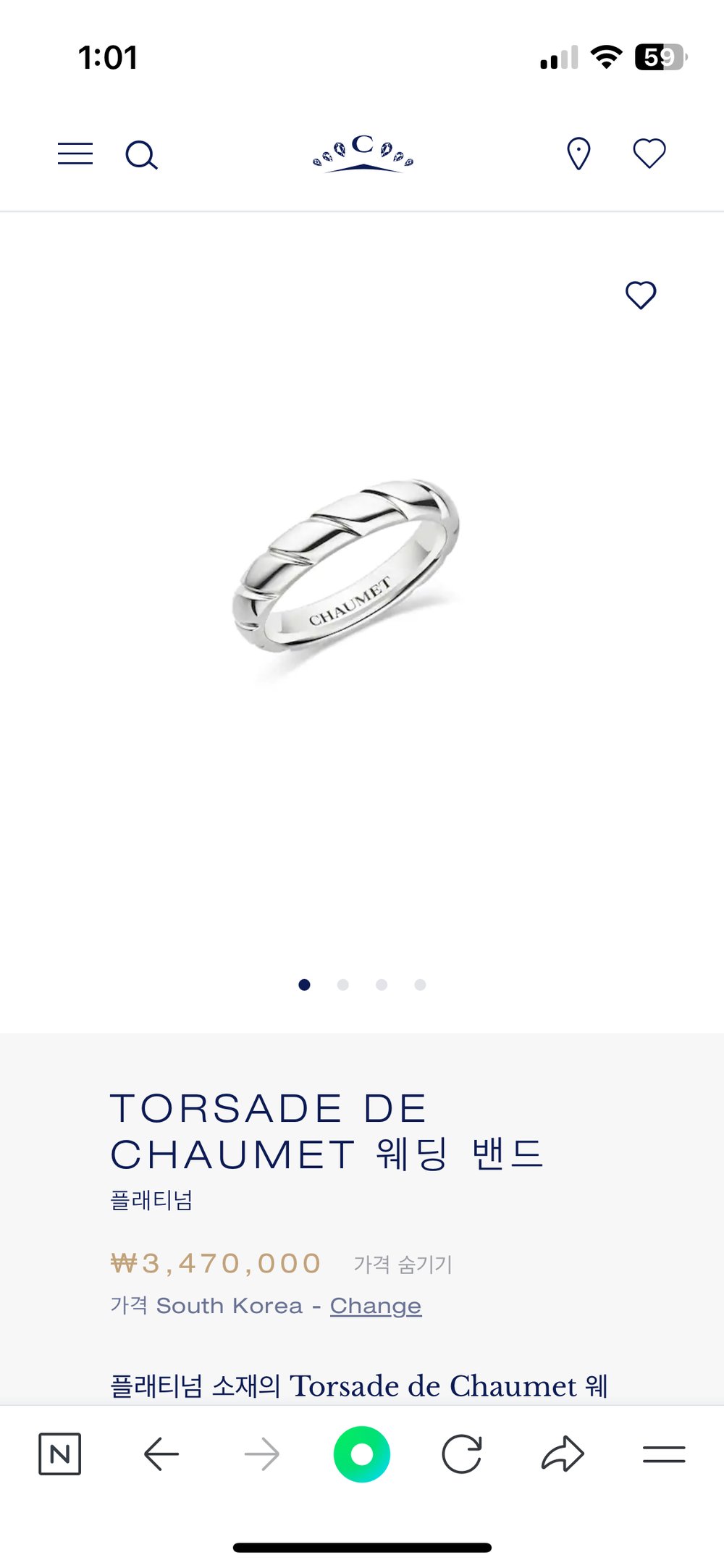
Task: Tap the green circle search button
Action: 362,1454
